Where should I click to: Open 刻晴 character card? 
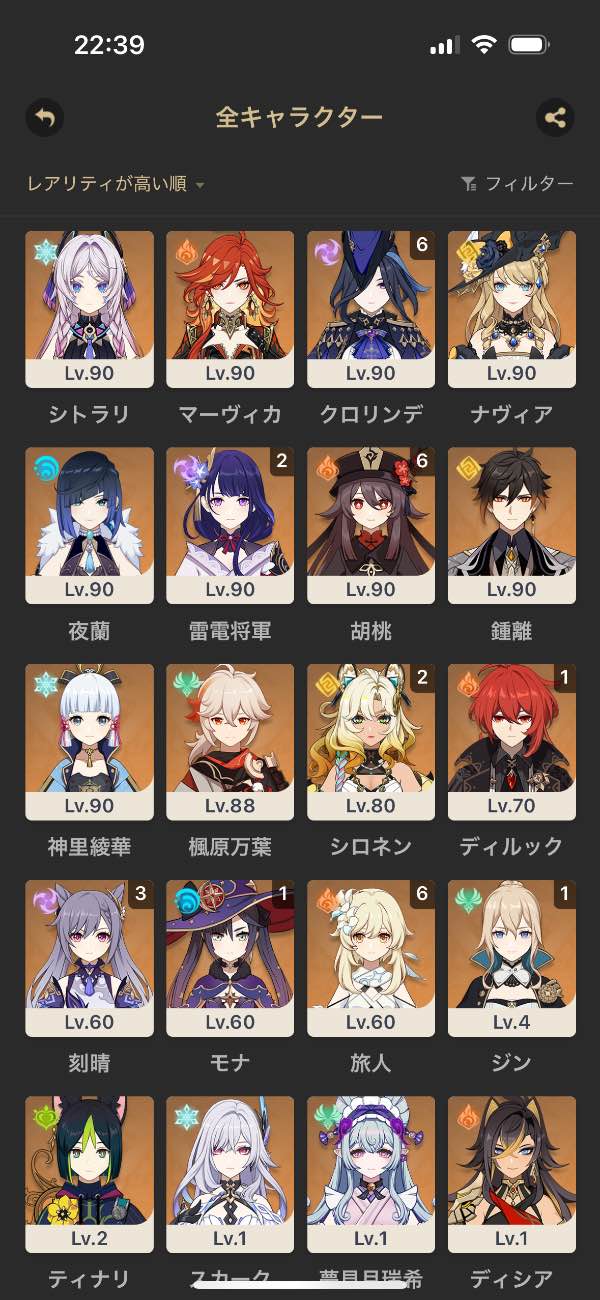pyautogui.click(x=89, y=957)
